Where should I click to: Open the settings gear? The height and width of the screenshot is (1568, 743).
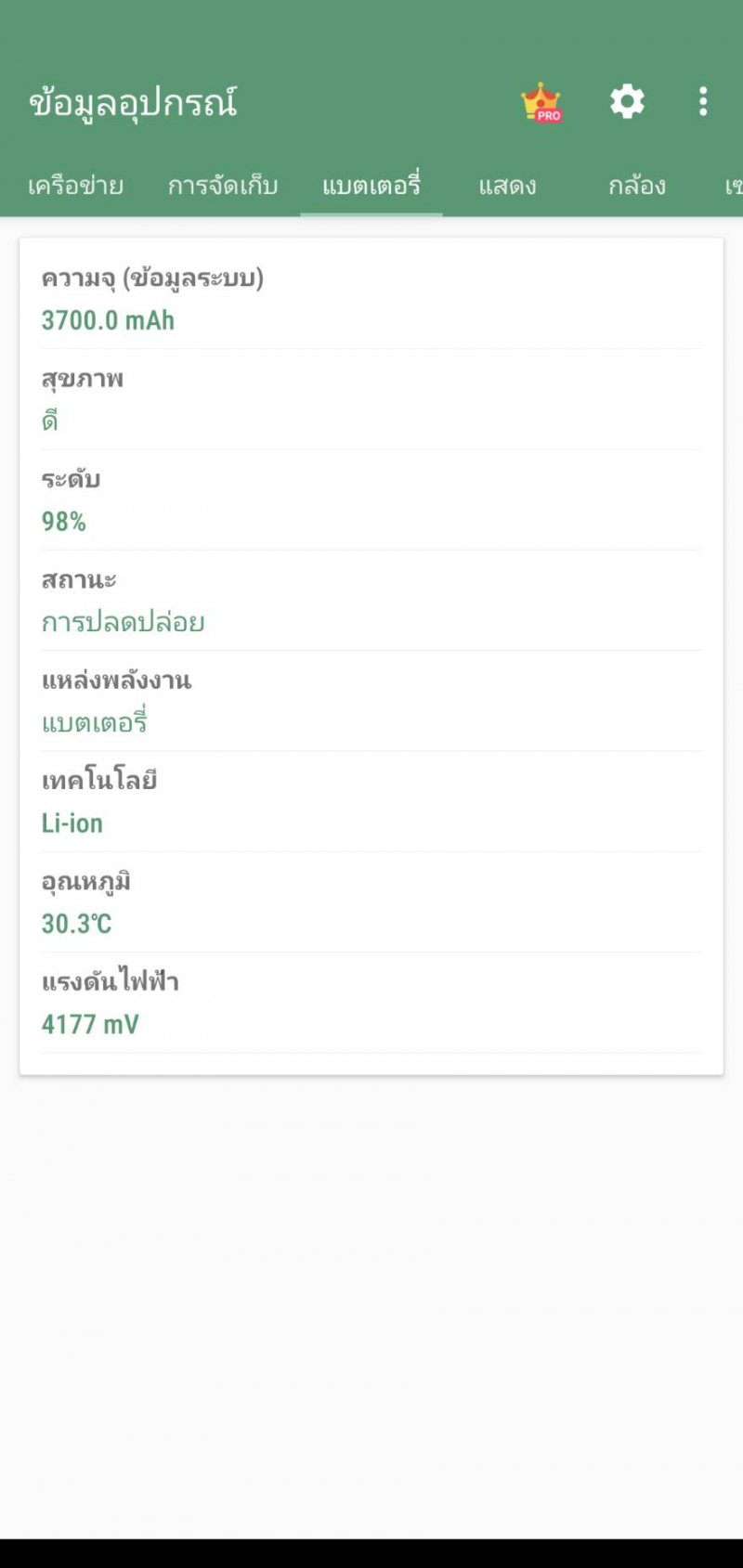[x=627, y=101]
